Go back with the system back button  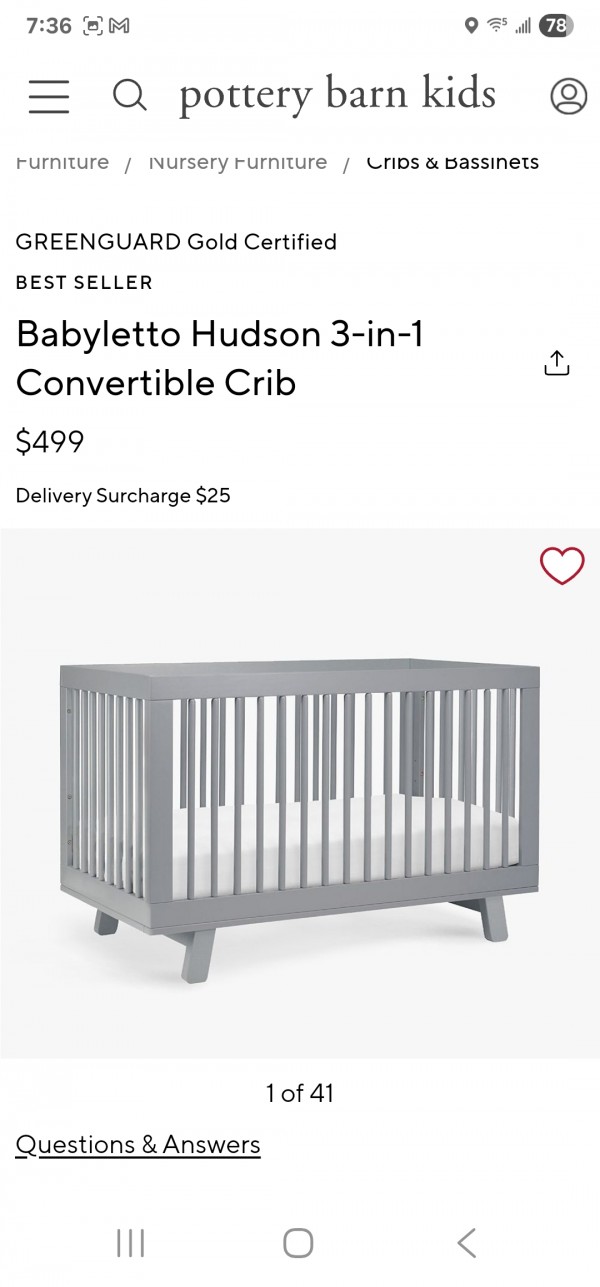click(466, 1242)
